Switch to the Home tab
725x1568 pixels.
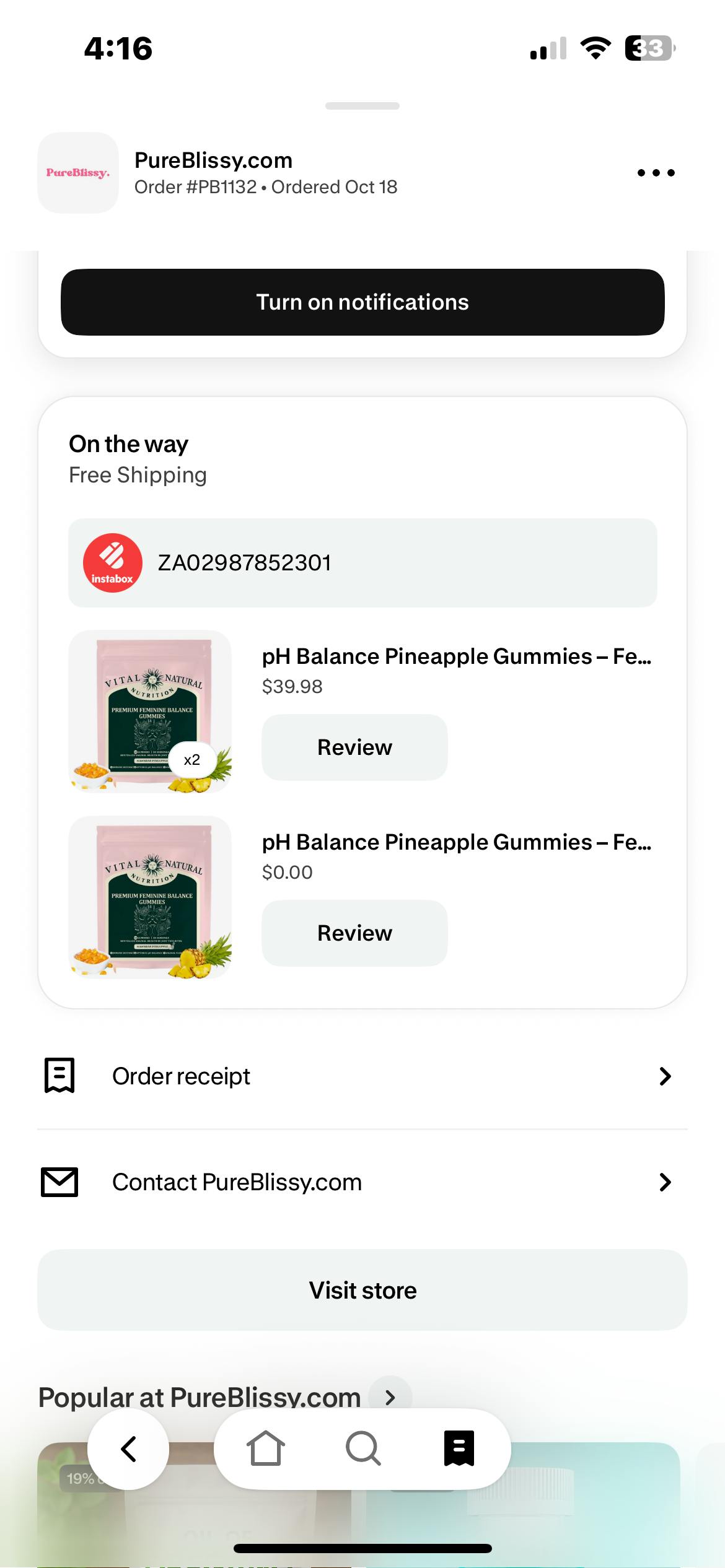pos(266,1449)
